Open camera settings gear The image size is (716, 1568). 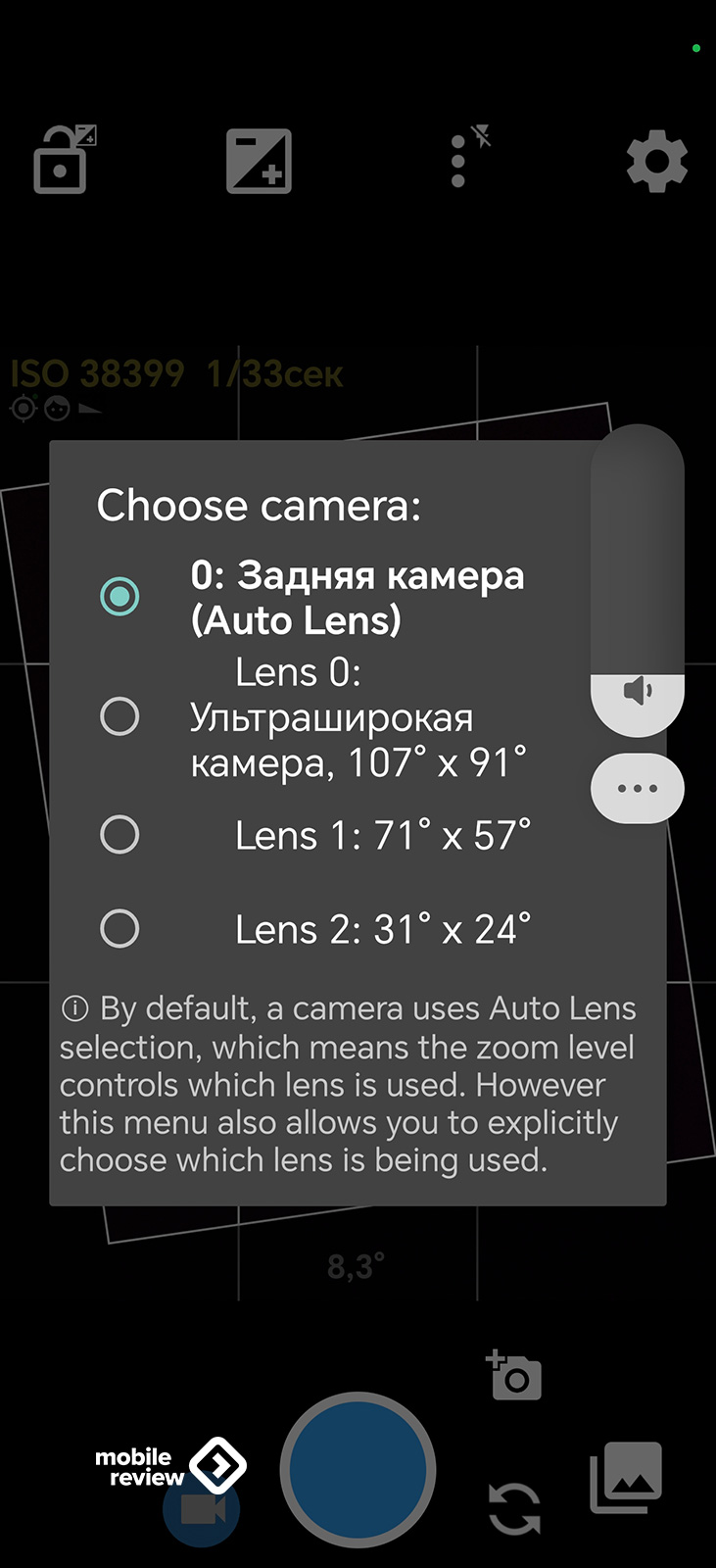(656, 162)
